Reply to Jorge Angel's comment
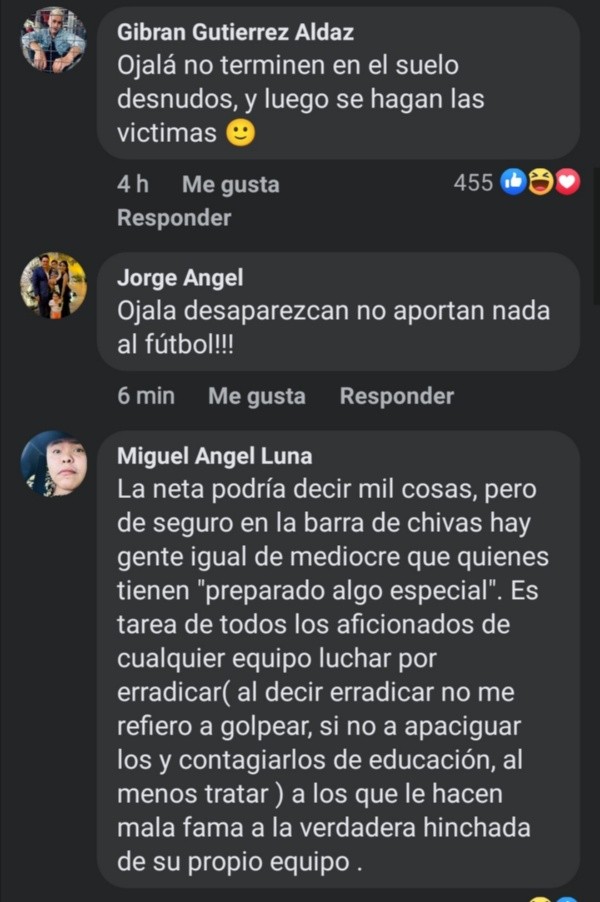Screen dimensions: 600x902 (396, 396)
